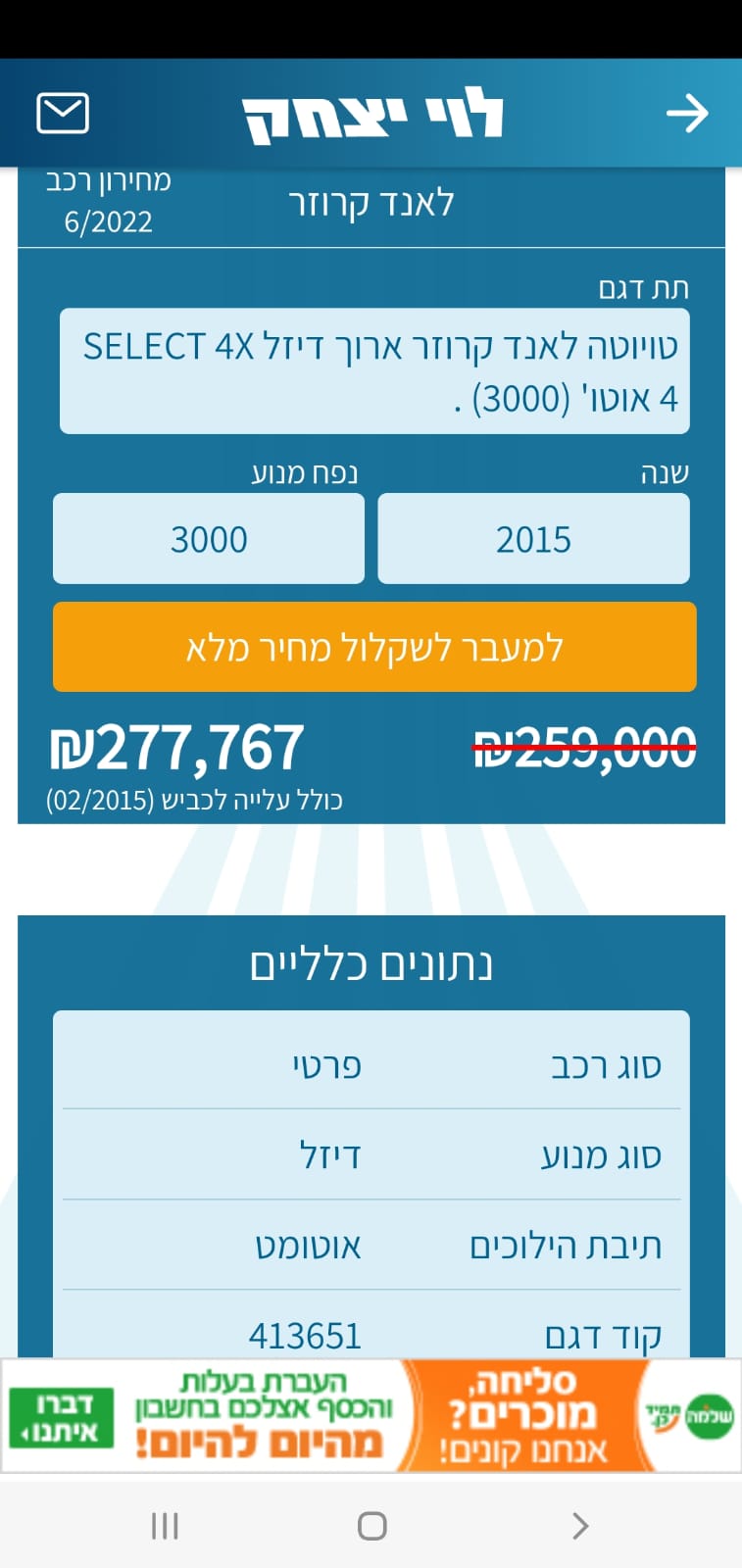Open the תת דגם sub-model selector
Viewport: 742px width, 1568px height.
[x=374, y=371]
